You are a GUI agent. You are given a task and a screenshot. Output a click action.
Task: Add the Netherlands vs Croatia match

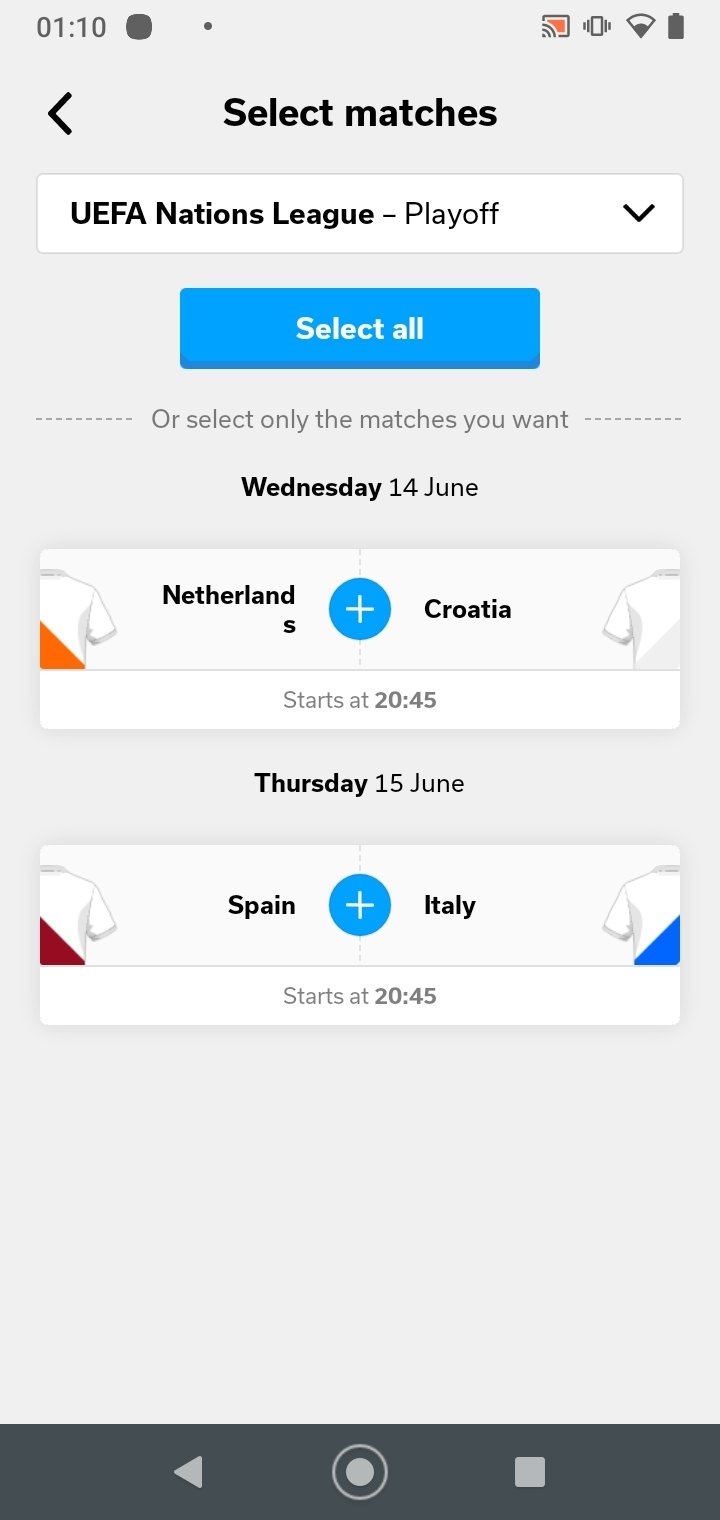pyautogui.click(x=360, y=609)
